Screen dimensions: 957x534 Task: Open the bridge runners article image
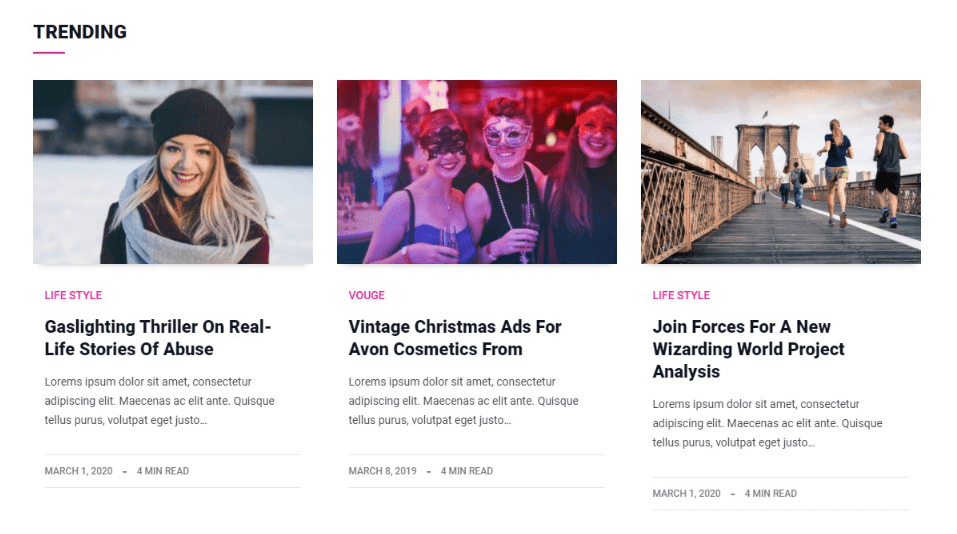tap(780, 172)
